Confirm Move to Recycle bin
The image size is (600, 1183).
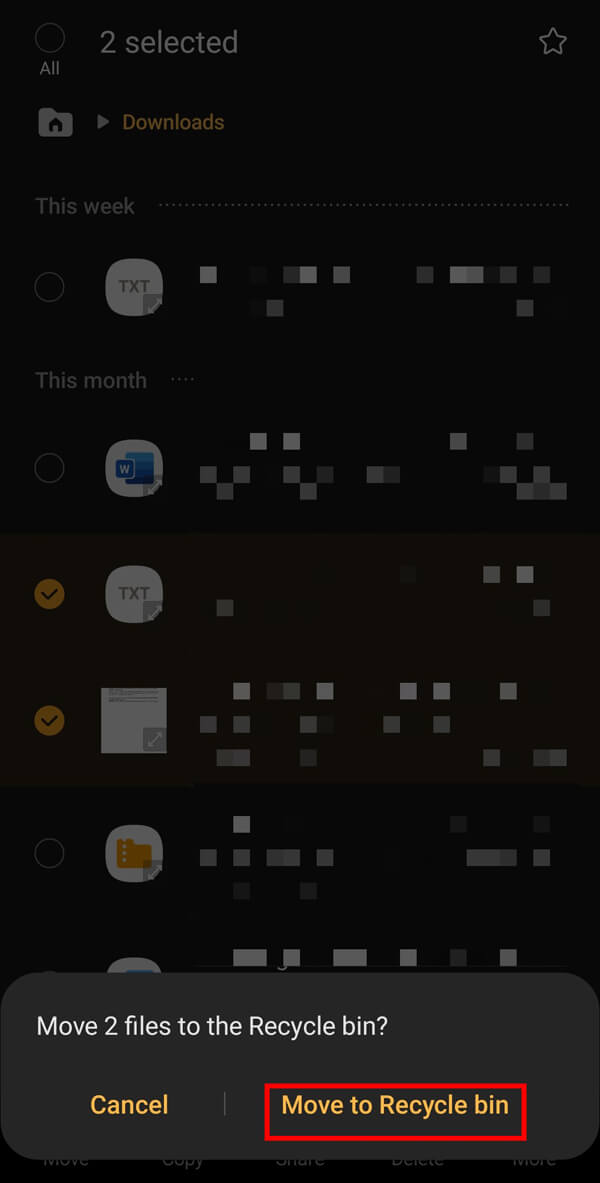click(x=395, y=1105)
